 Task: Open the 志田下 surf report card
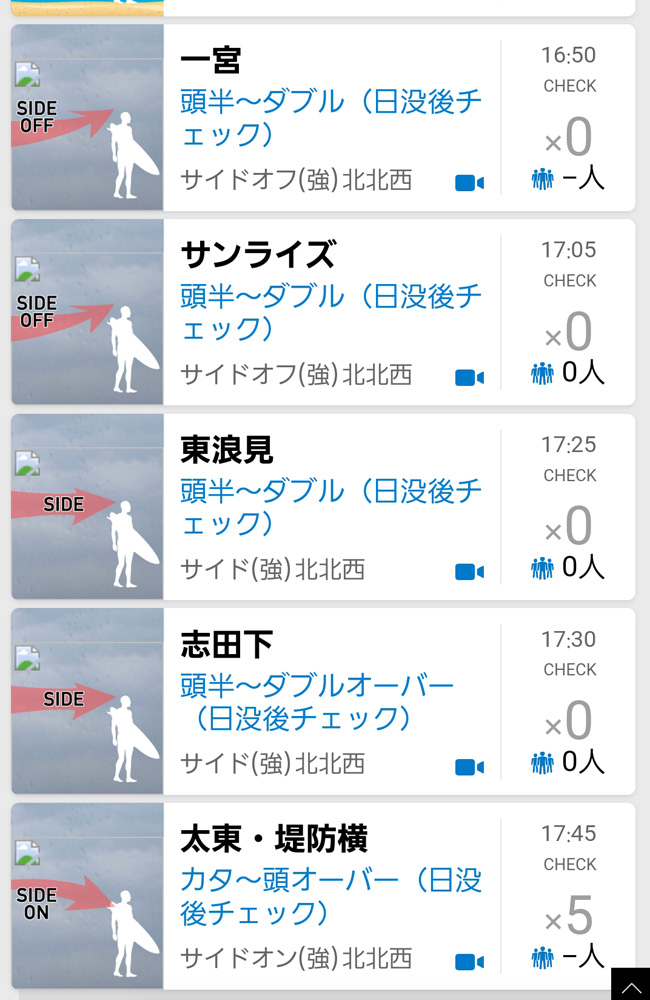coord(330,702)
